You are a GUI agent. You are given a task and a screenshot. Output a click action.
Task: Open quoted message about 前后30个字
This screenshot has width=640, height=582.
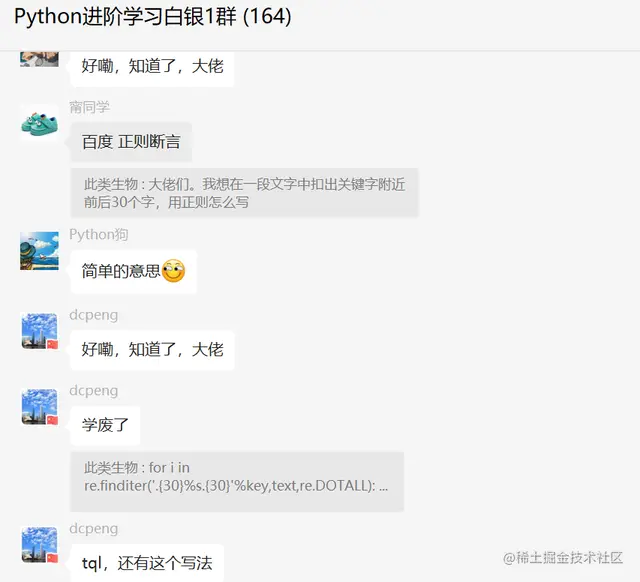(244, 193)
